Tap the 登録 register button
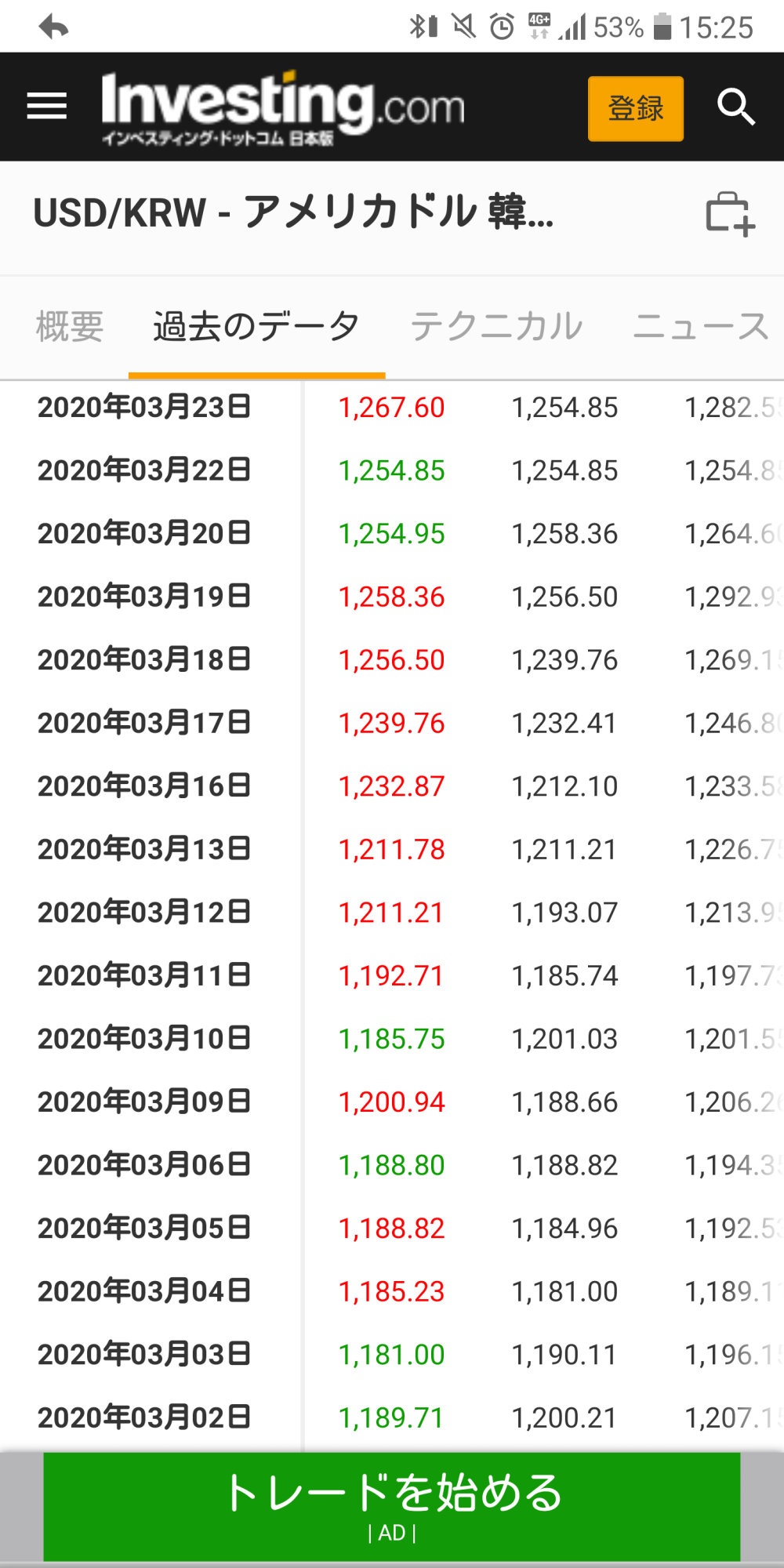Viewport: 784px width, 1568px height. pyautogui.click(x=636, y=108)
